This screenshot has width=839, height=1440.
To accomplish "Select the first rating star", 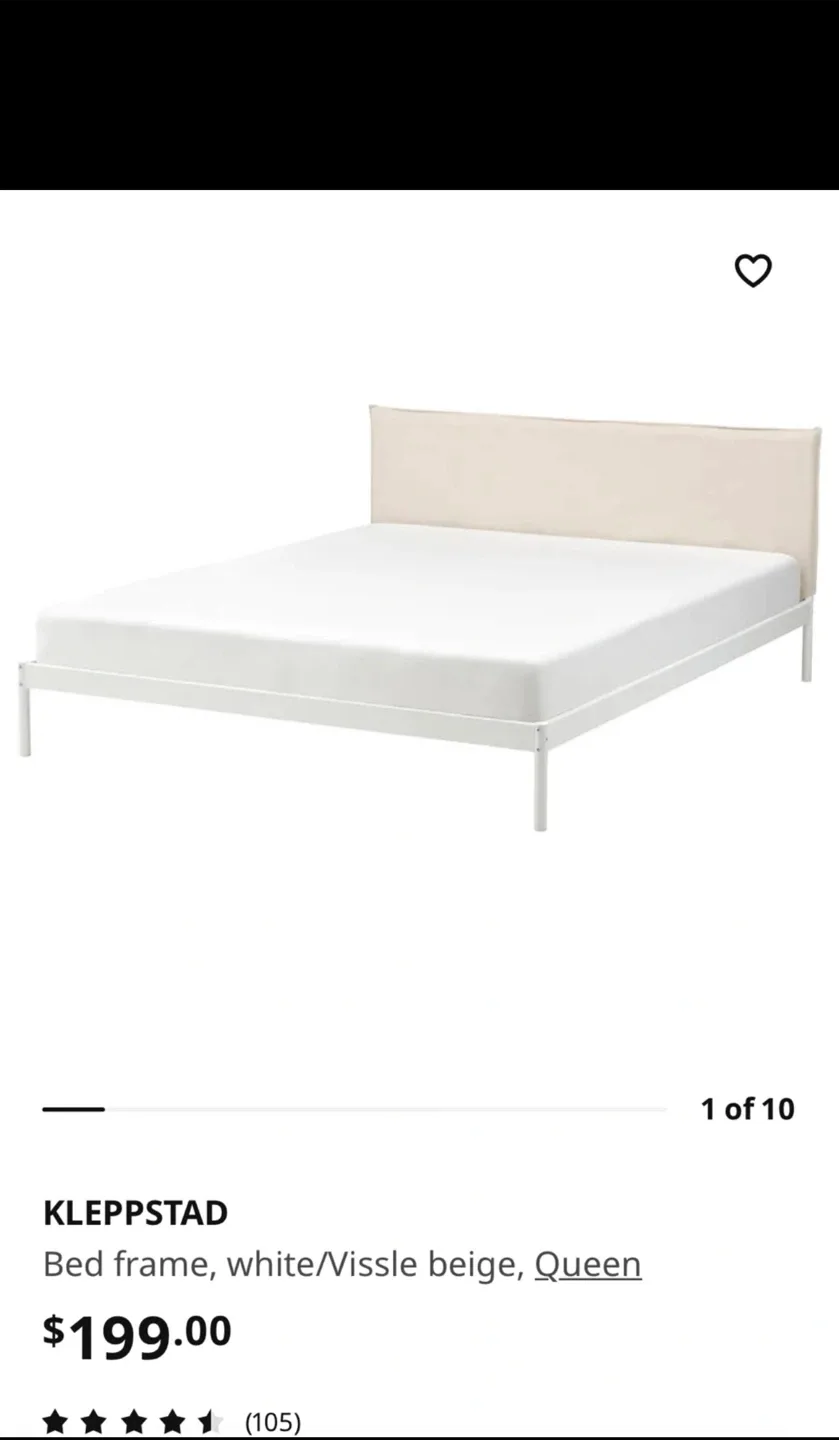I will [x=55, y=1418].
